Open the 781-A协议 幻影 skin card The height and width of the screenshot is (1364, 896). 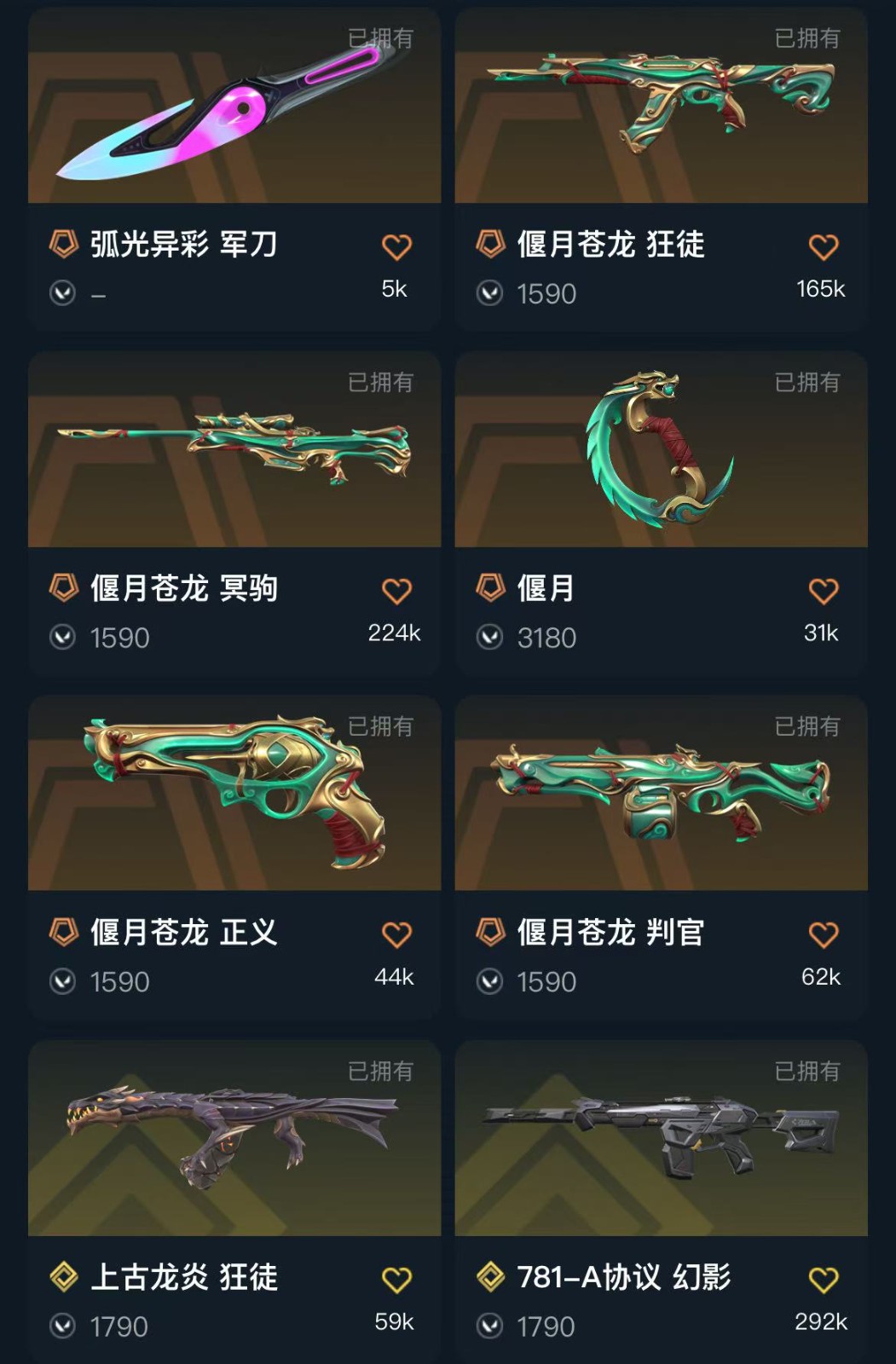[661, 1139]
